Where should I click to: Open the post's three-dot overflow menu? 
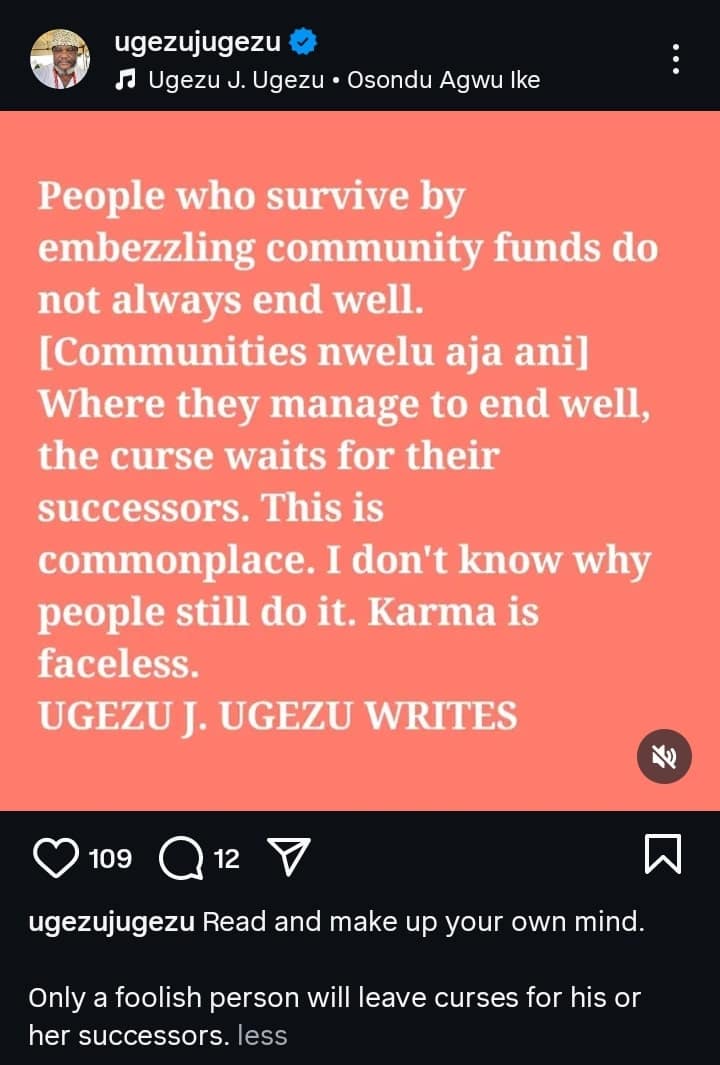(677, 59)
